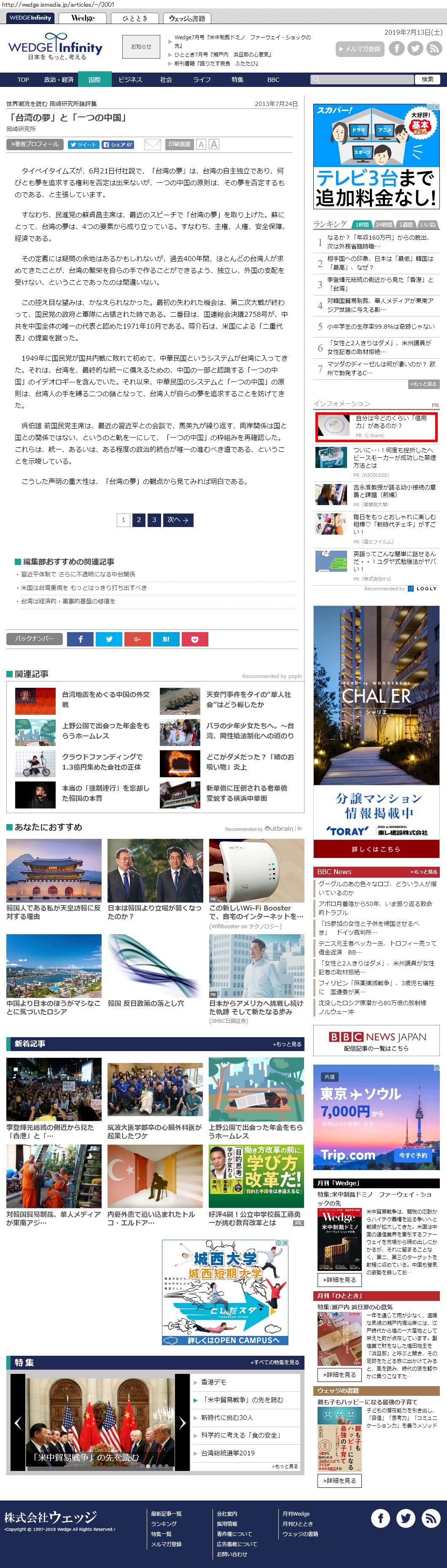Open 台湾地震をめぐる中国の外交戦 related article
Viewport: 447px width, 1568px height.
[106, 699]
